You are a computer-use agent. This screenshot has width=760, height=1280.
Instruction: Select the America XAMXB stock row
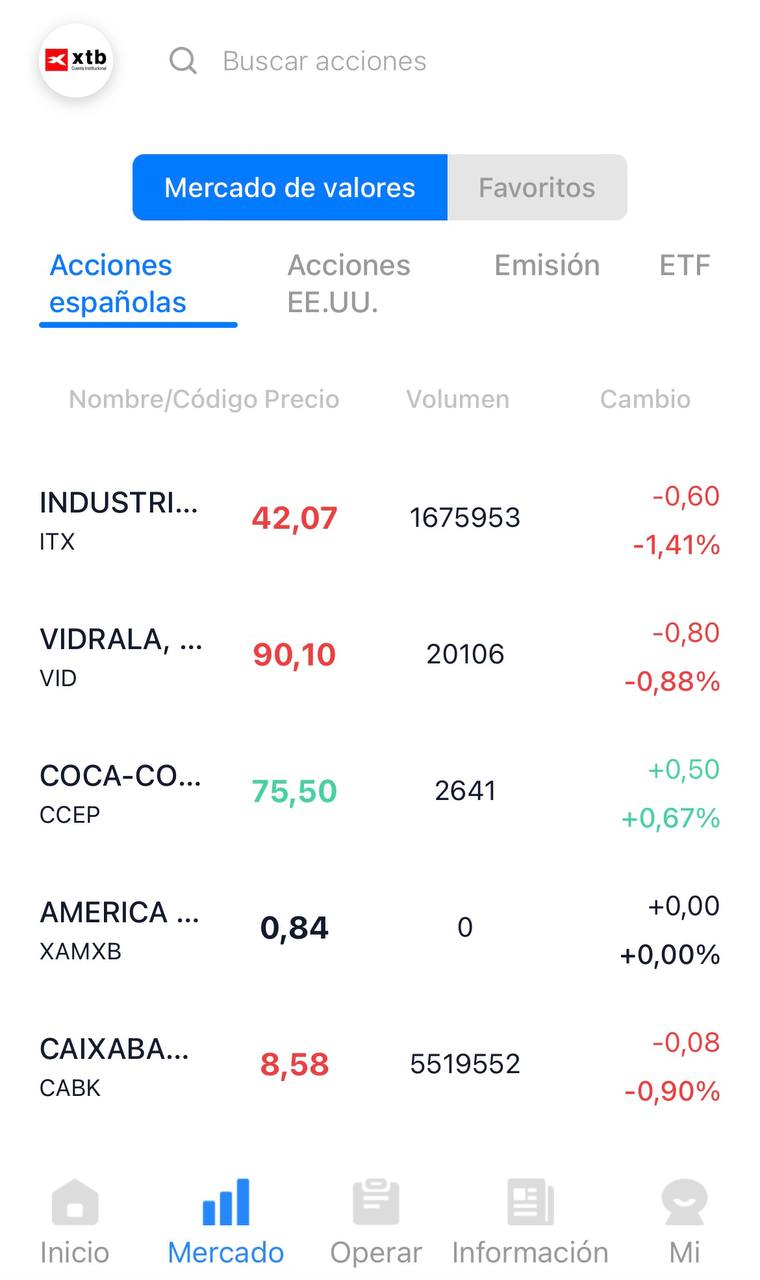click(379, 929)
